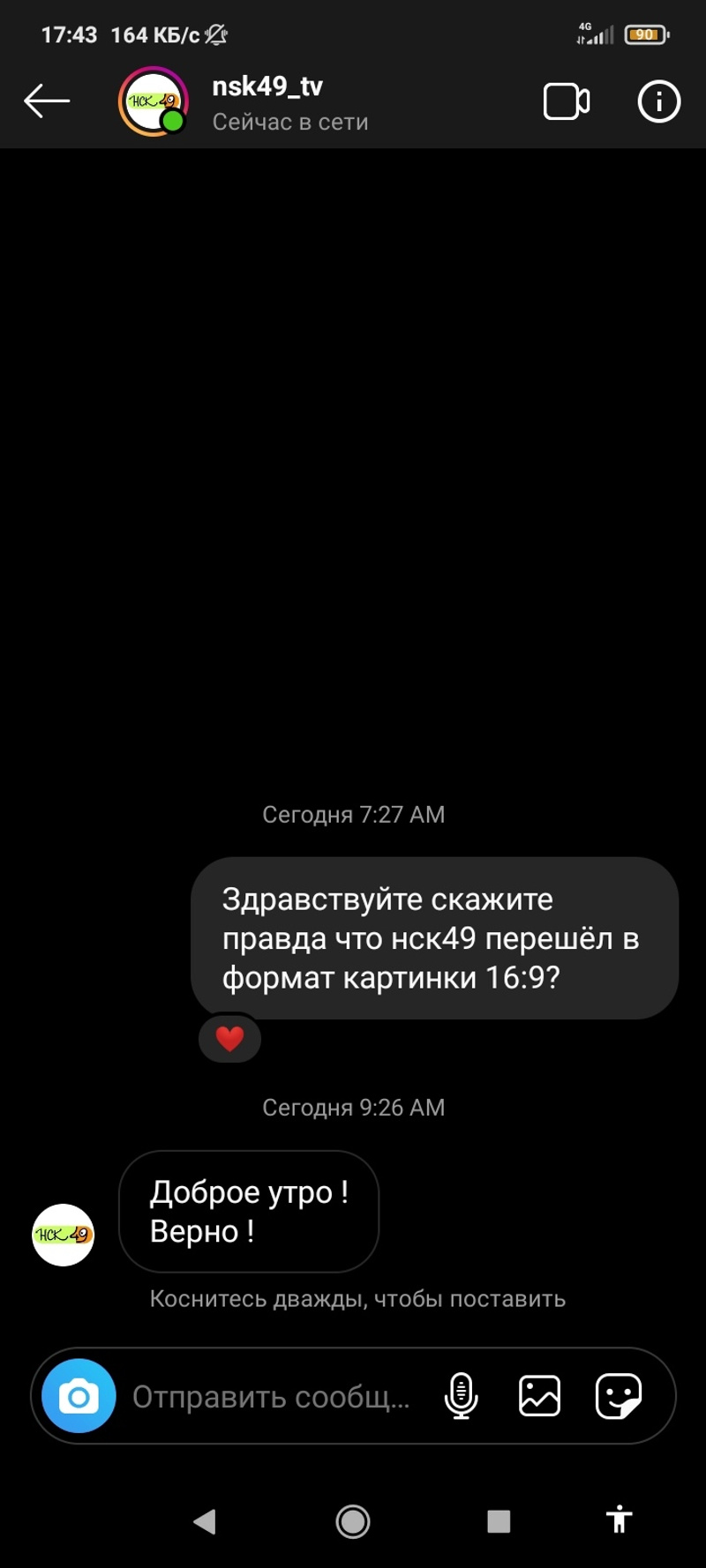706x1568 pixels.
Task: Go to the home screen
Action: 353,1520
